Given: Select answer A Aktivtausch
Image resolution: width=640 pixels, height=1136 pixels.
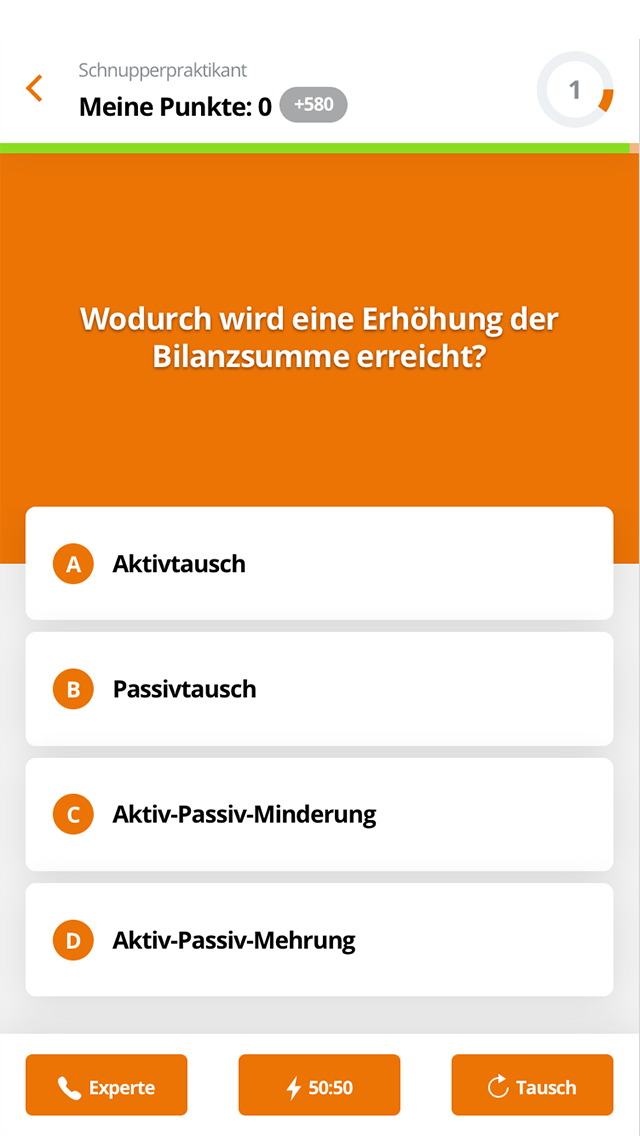Looking at the screenshot, I should coord(319,564).
